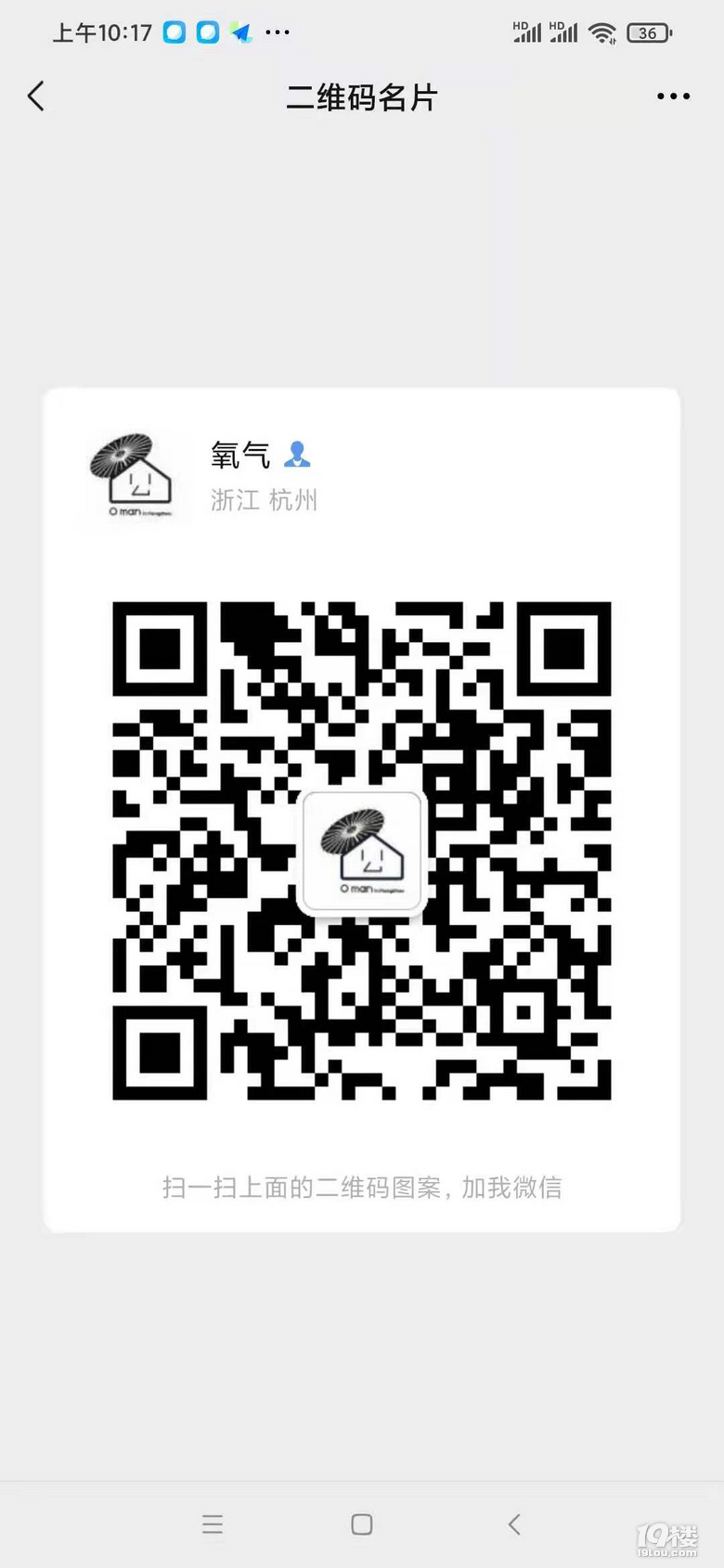Open the three-dot overflow menu
This screenshot has height=1568, width=724.
tap(673, 96)
